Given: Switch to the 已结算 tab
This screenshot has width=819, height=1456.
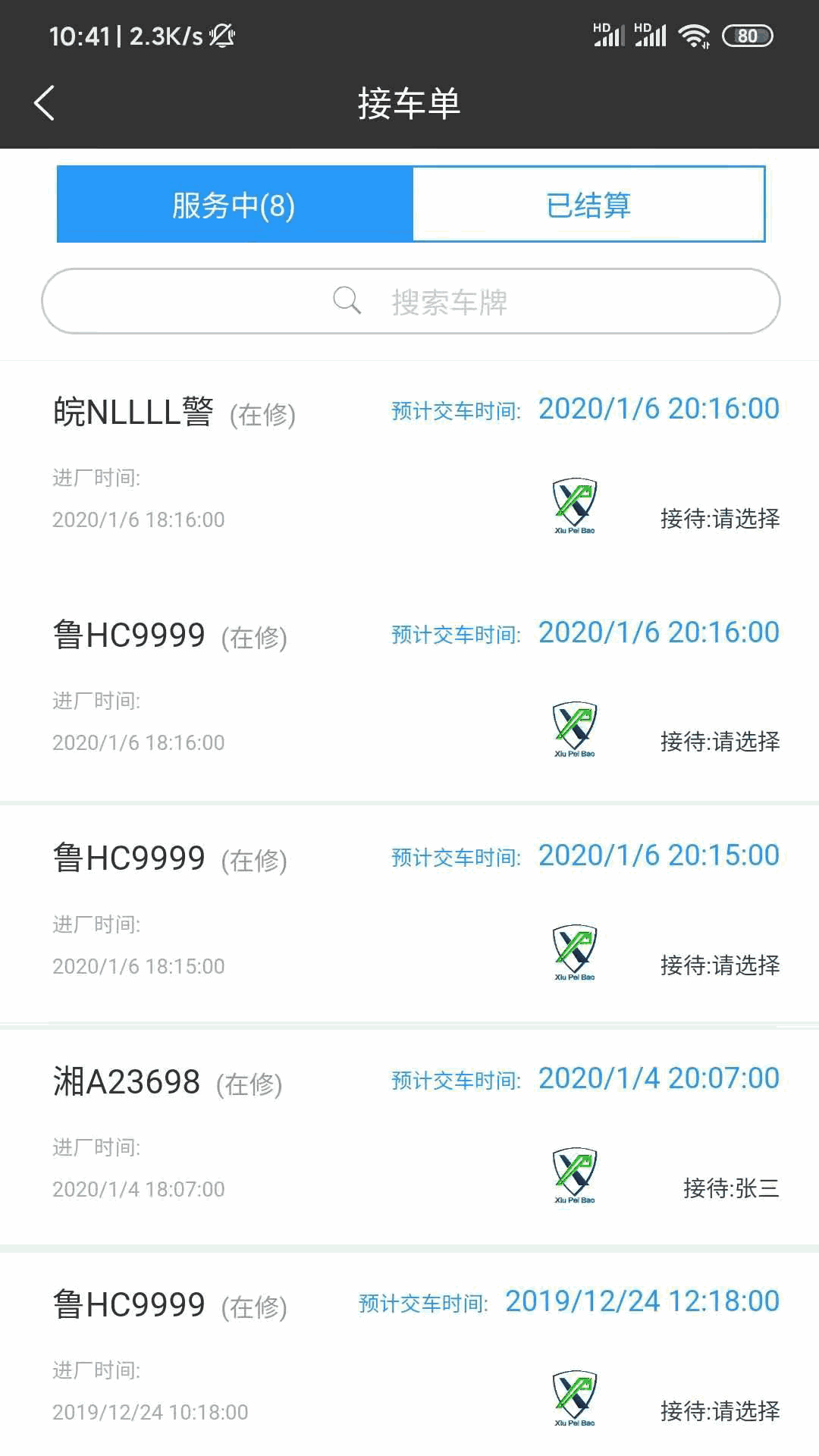Looking at the screenshot, I should [x=589, y=203].
